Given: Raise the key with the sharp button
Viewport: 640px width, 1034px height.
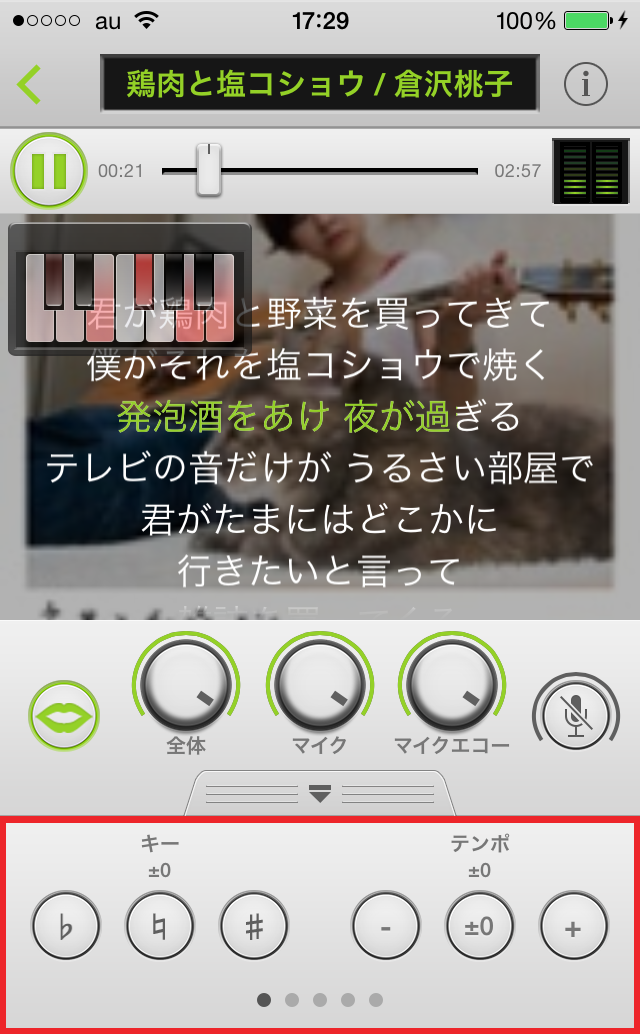Looking at the screenshot, I should [x=254, y=926].
